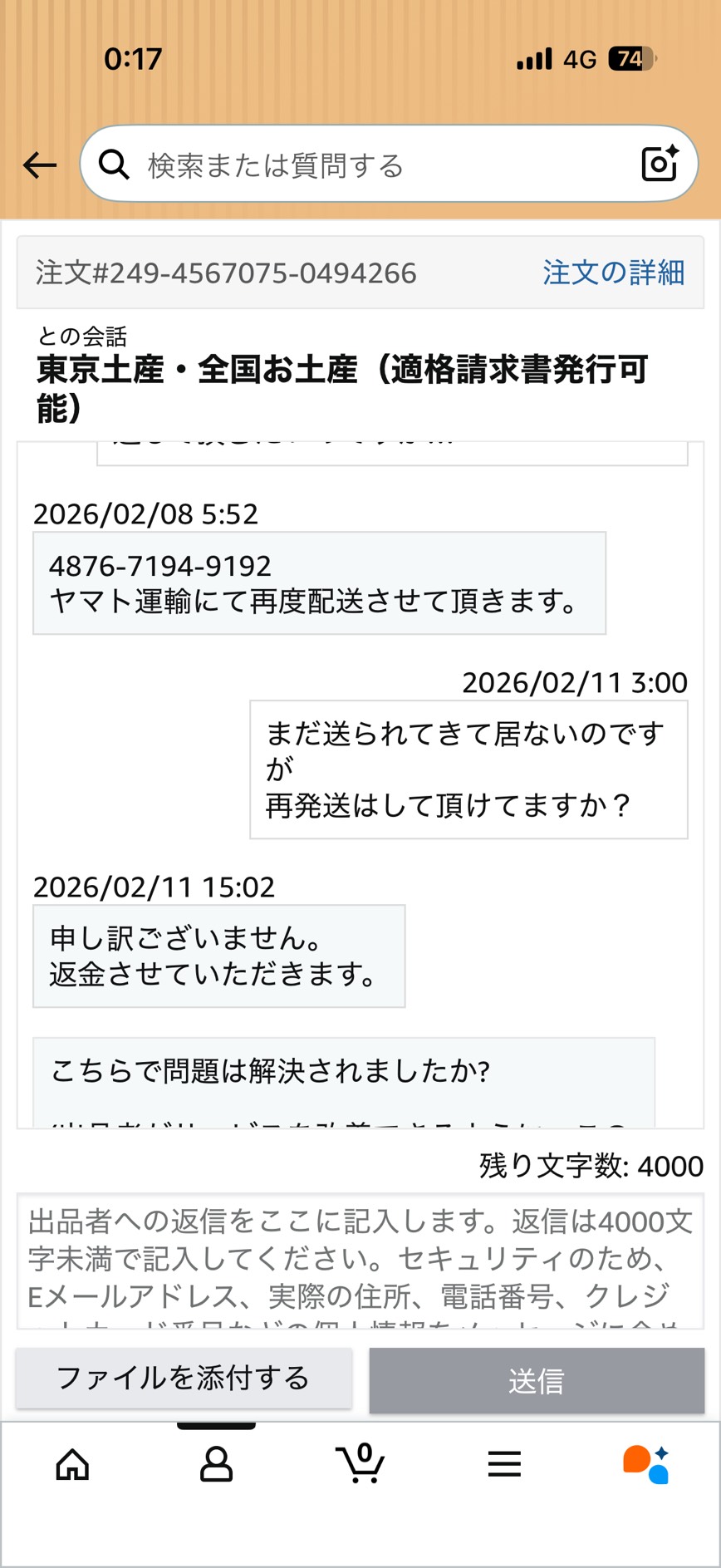Open the camera lens search icon
The width and height of the screenshot is (721, 1568).
660,164
